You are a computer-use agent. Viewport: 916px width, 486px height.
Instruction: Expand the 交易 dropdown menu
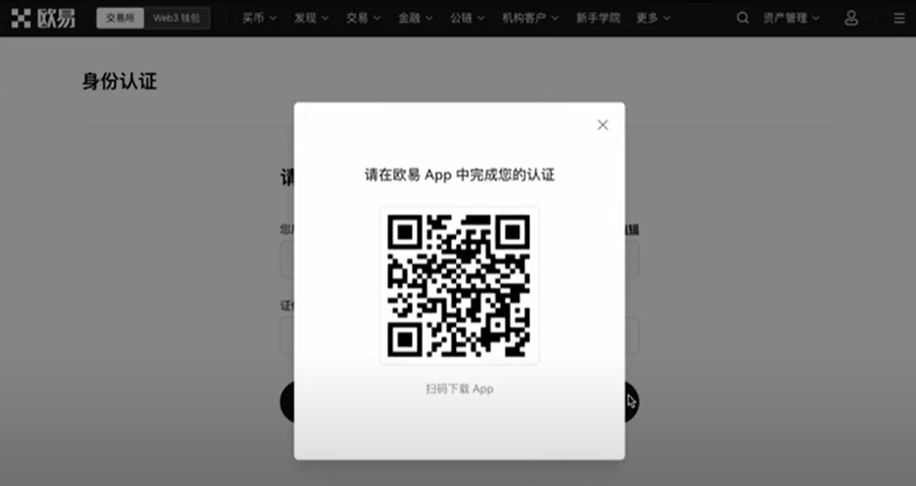point(363,18)
